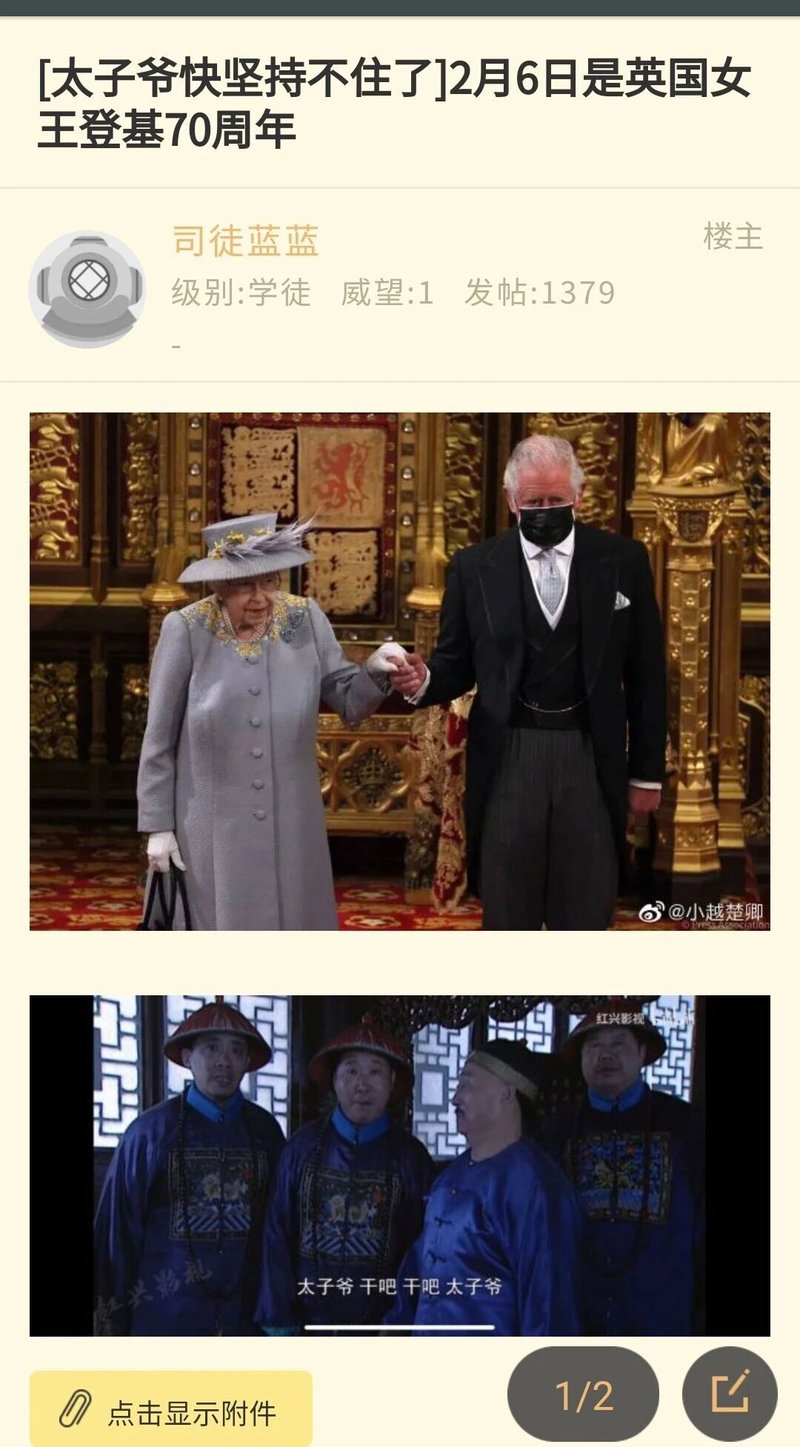This screenshot has width=800, height=1447.
Task: Tap 点击显示附件 to show attachments
Action: click(x=171, y=1412)
